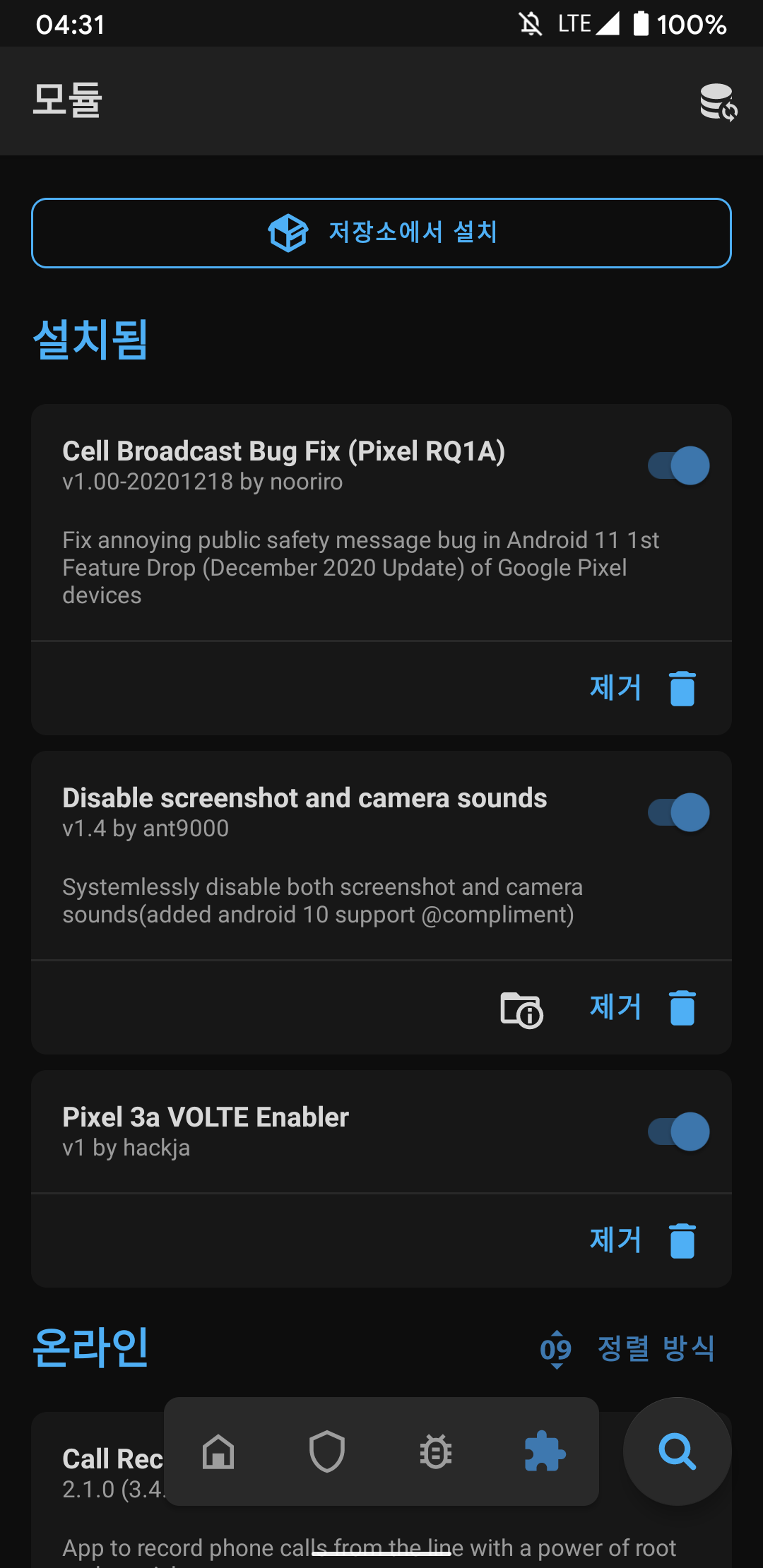This screenshot has height=1568, width=763.
Task: Tap the 저장소에서 설치 button
Action: tap(381, 233)
